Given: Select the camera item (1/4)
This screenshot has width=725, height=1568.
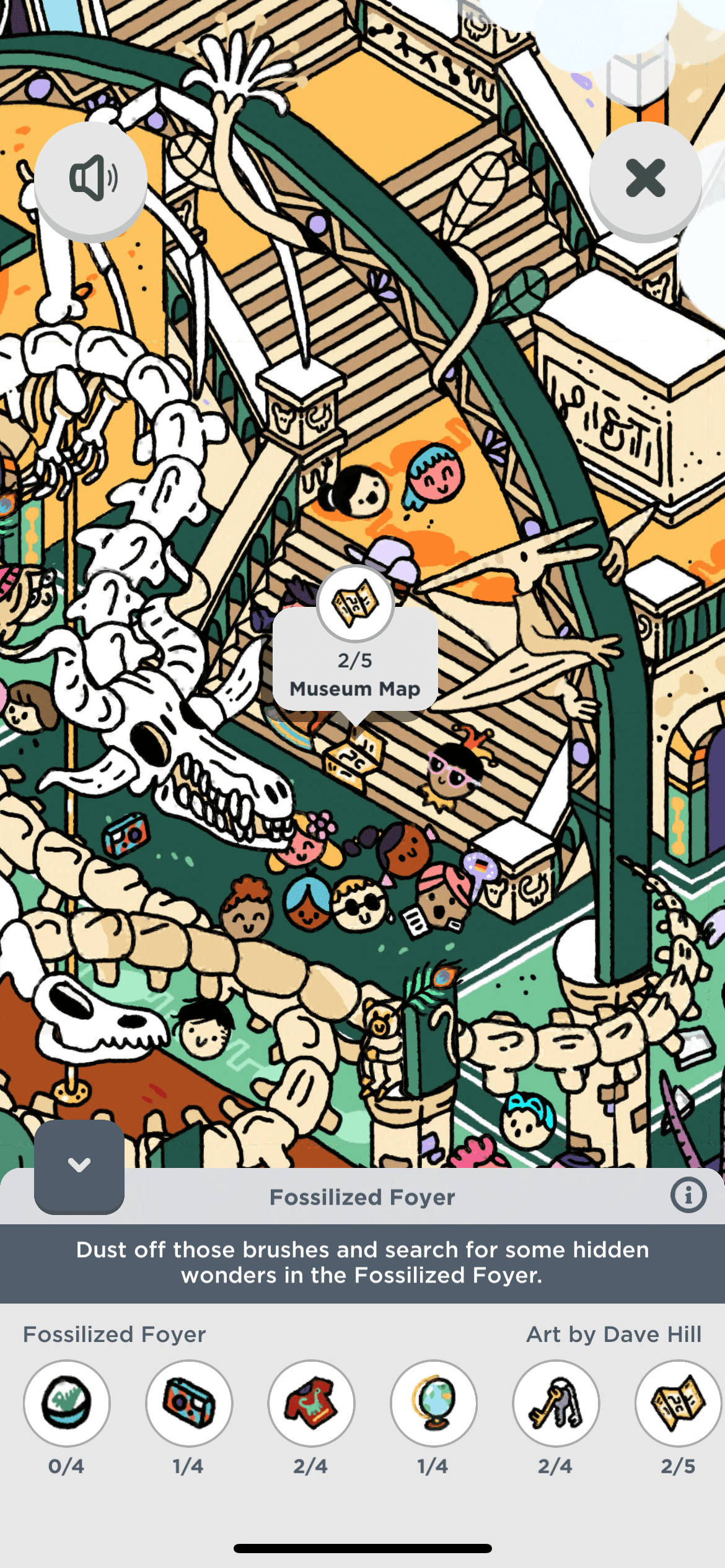Looking at the screenshot, I should tap(189, 1403).
